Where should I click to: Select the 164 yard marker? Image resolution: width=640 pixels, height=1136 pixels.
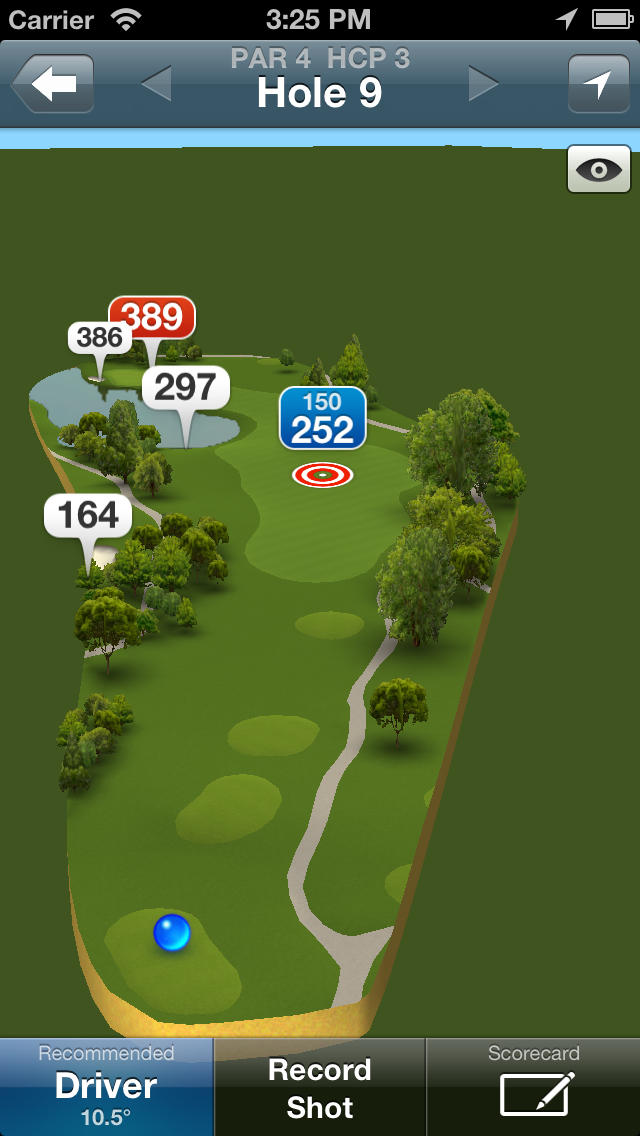pyautogui.click(x=88, y=516)
